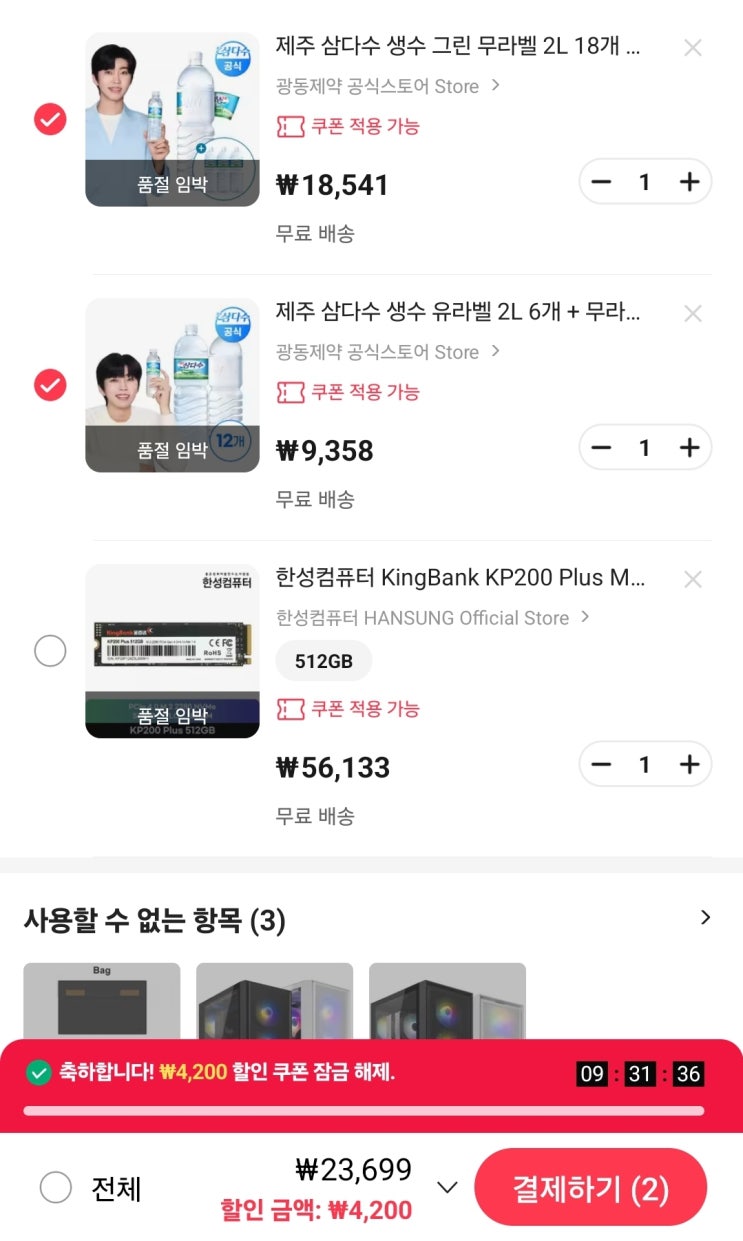The width and height of the screenshot is (743, 1241).
Task: Decrease quantity of 삼다수 유라벨 2L 6개
Action: tap(601, 448)
